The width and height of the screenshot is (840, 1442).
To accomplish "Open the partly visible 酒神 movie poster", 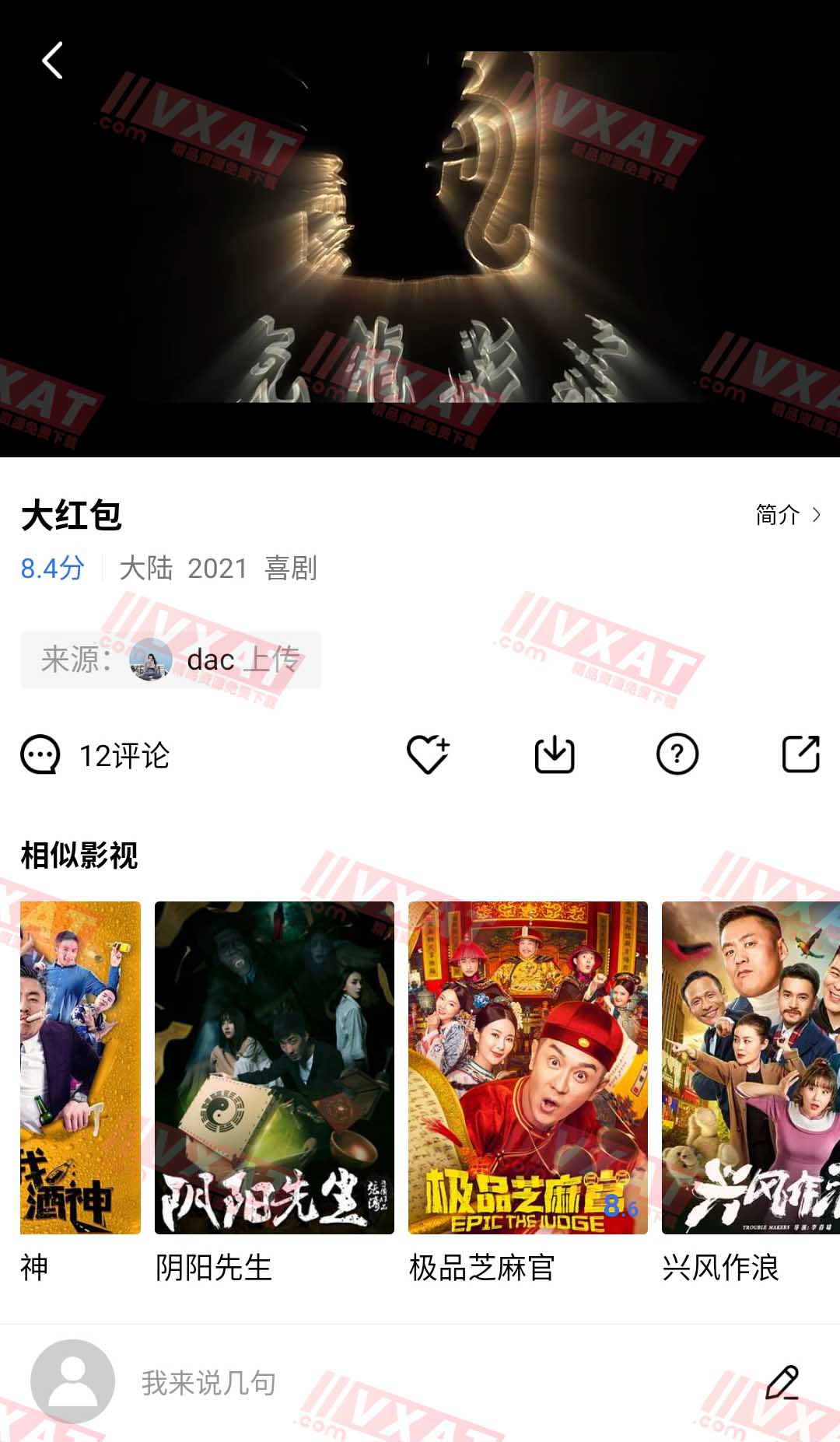I will [x=80, y=1067].
